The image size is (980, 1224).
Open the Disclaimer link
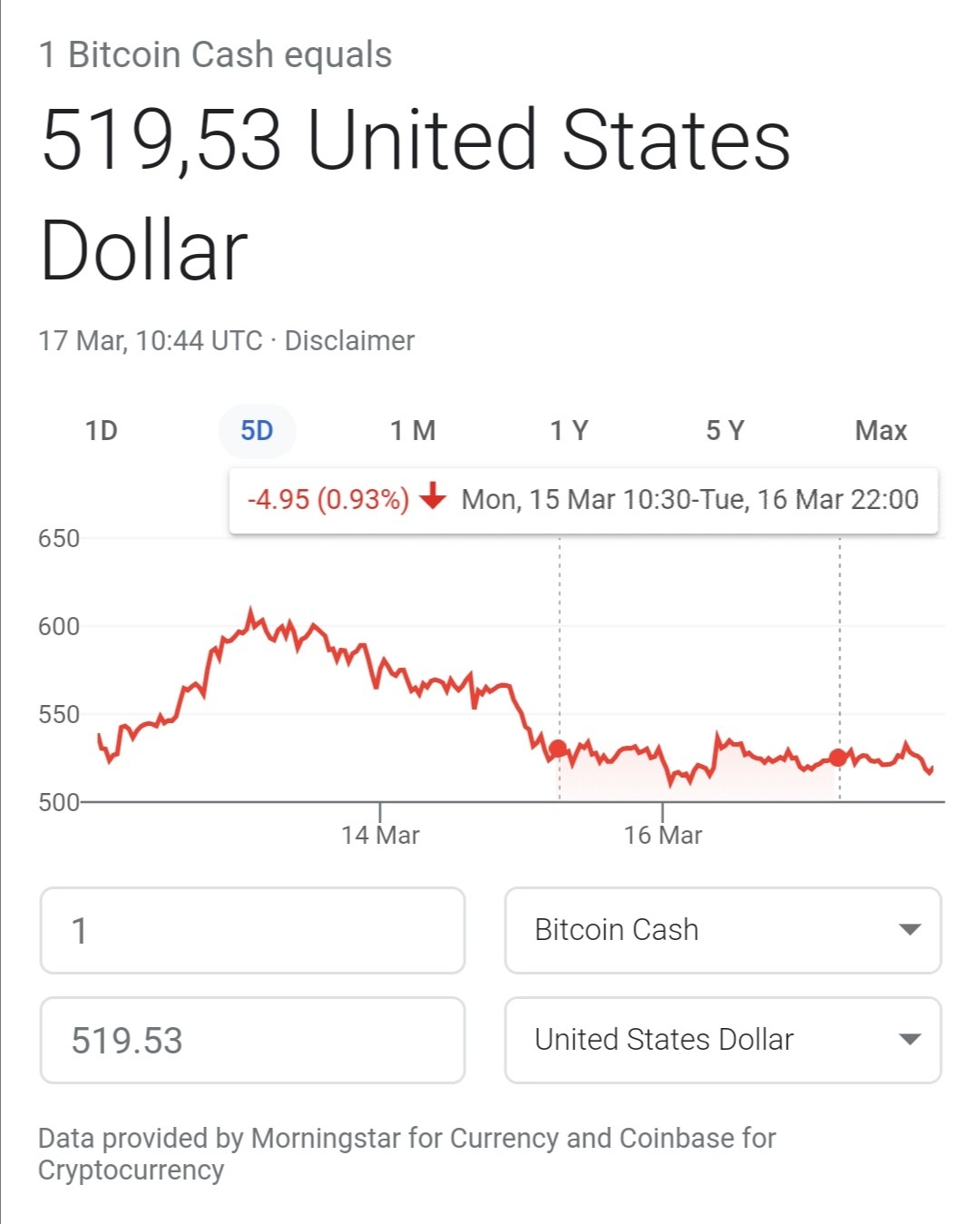tap(349, 340)
